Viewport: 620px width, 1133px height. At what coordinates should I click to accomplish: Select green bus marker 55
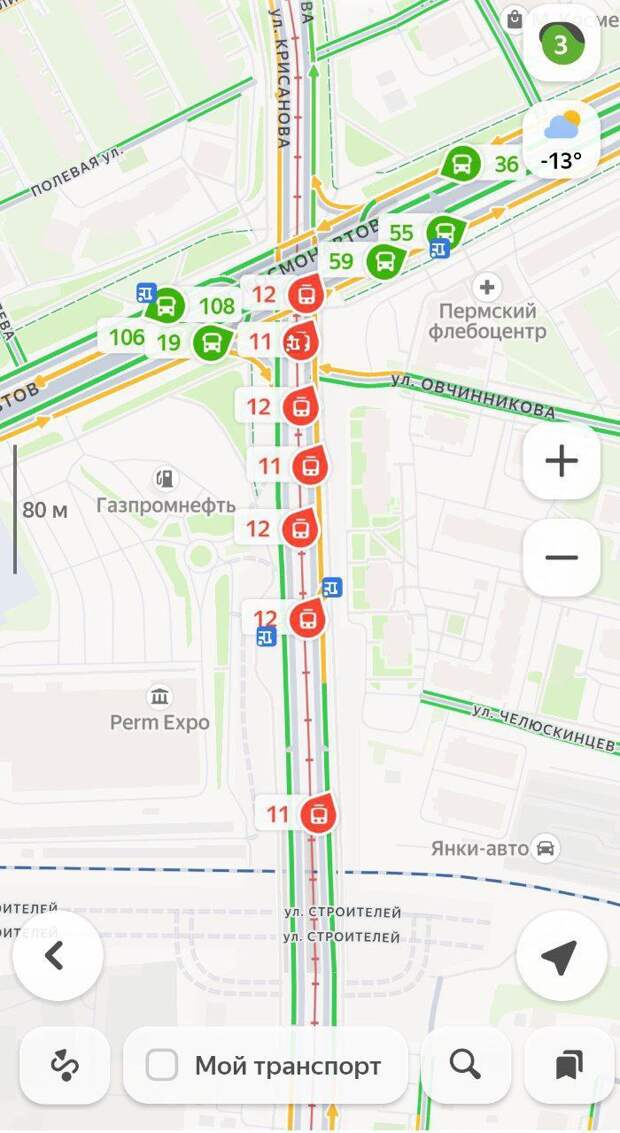(x=443, y=234)
